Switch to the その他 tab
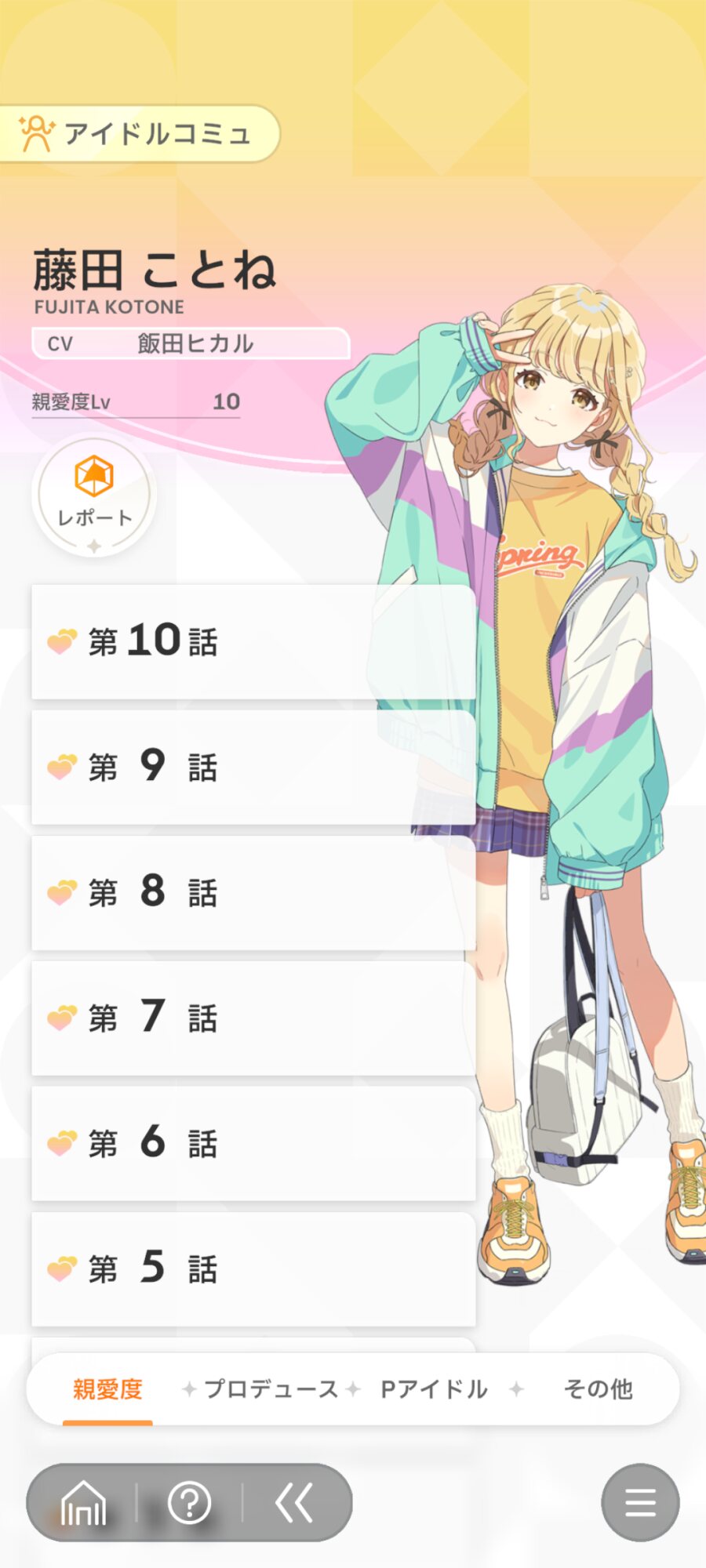Image resolution: width=706 pixels, height=1568 pixels. point(598,1389)
